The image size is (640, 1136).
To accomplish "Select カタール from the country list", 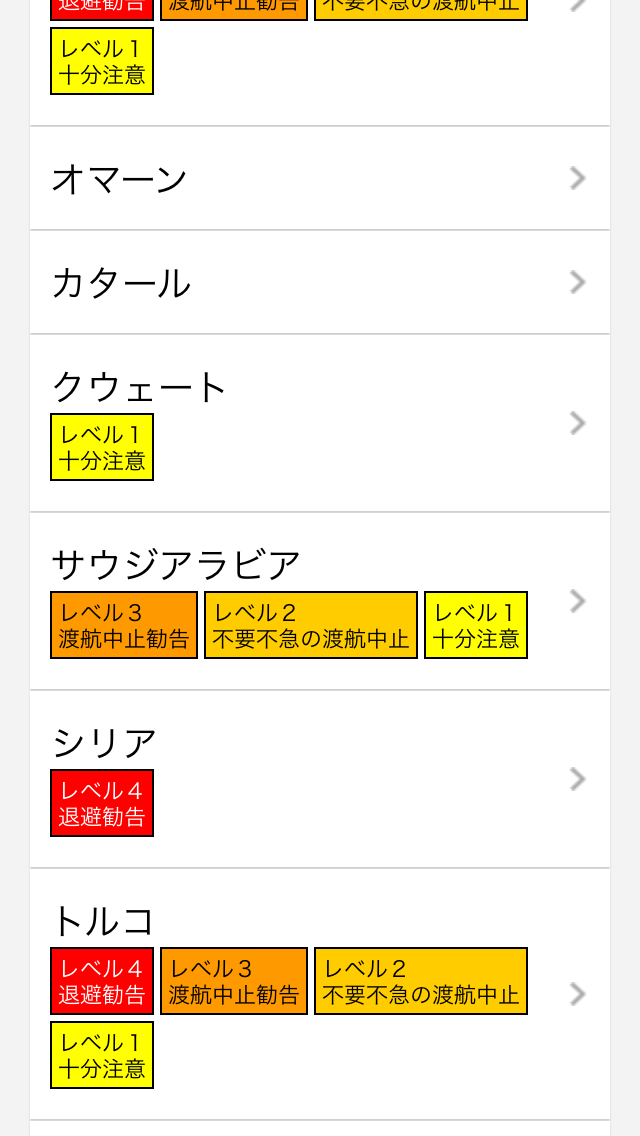I will [319, 283].
